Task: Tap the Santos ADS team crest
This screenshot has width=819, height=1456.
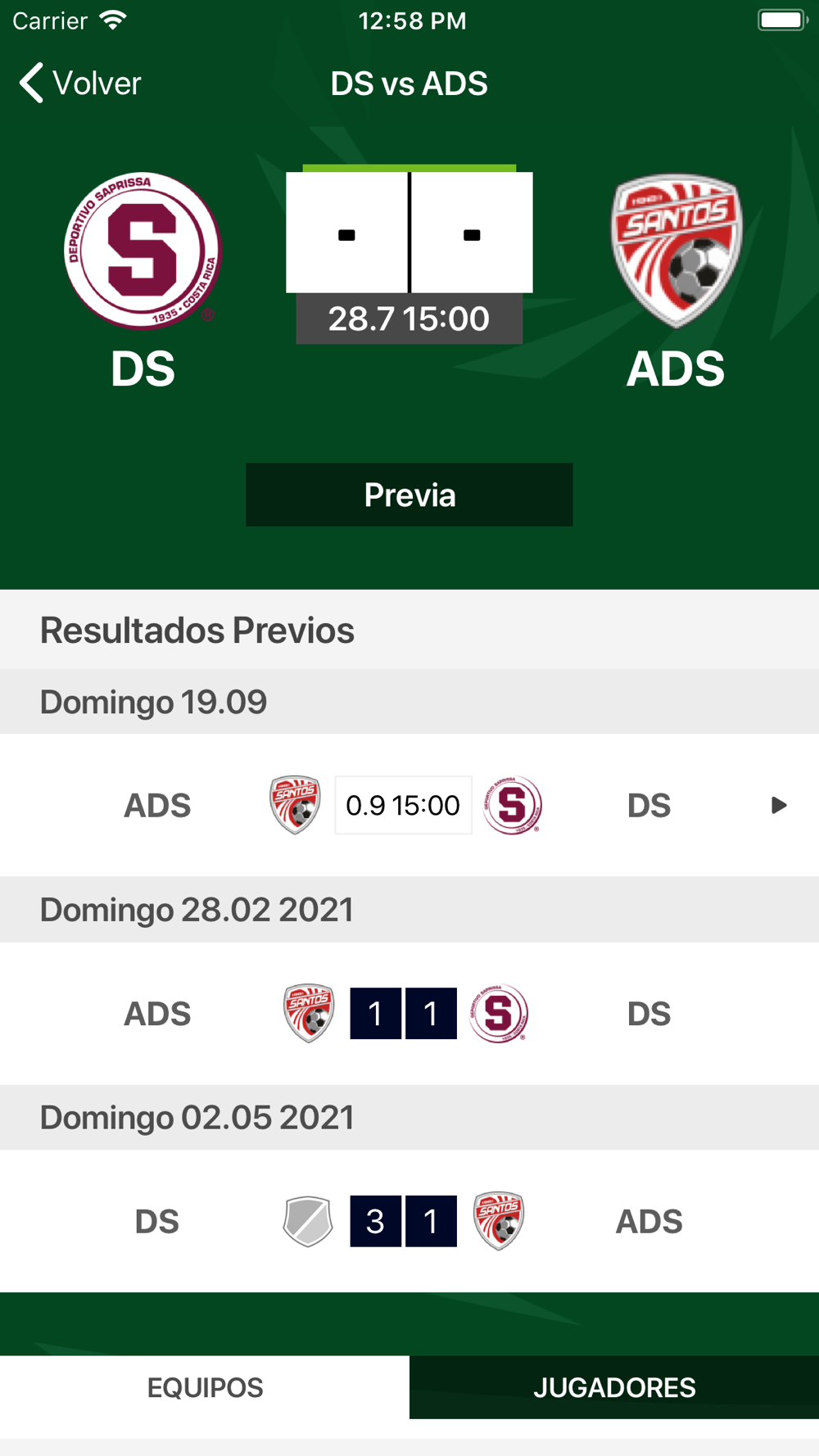Action: pos(676,250)
